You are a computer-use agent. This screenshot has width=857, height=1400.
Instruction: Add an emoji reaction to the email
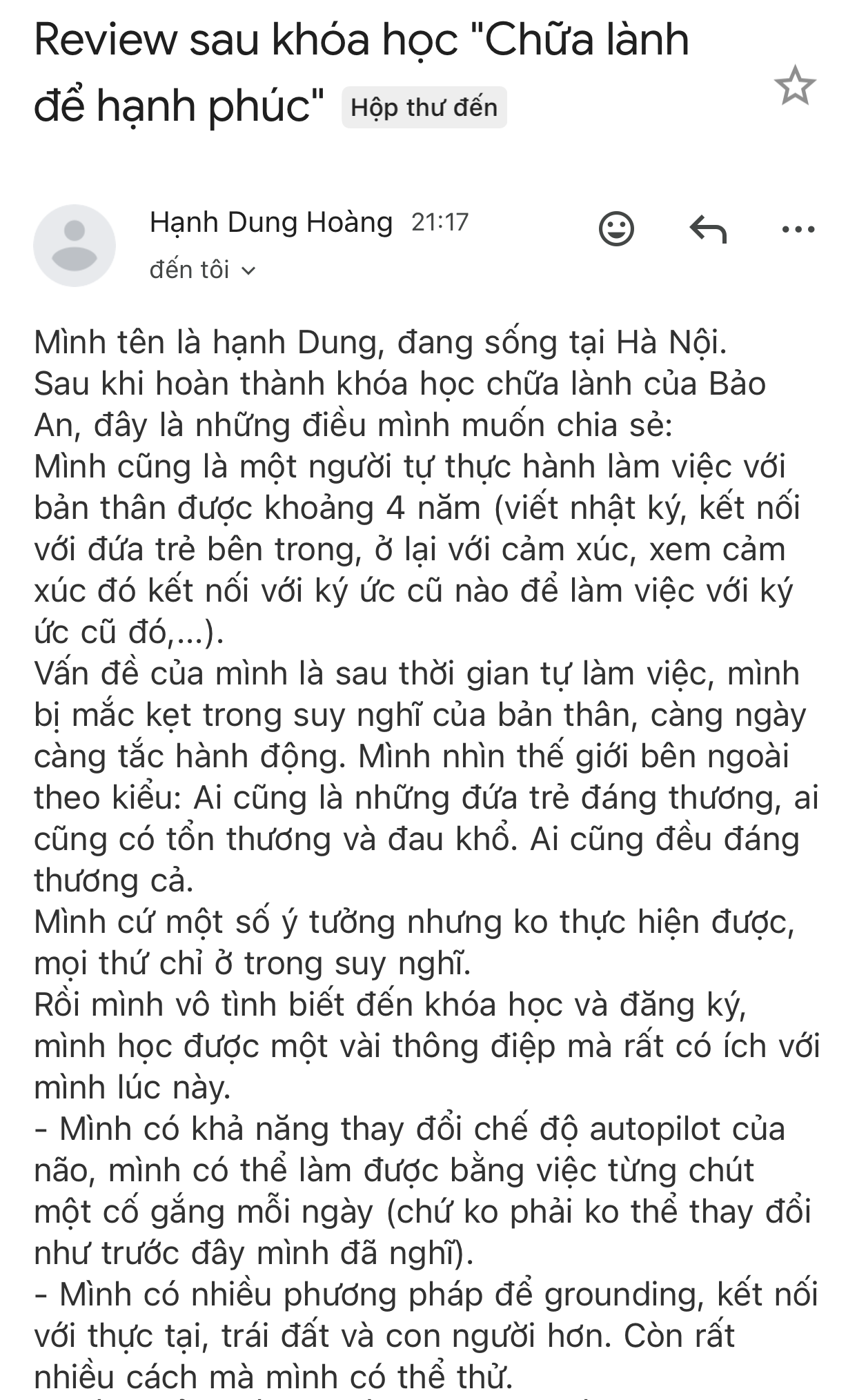pyautogui.click(x=616, y=228)
